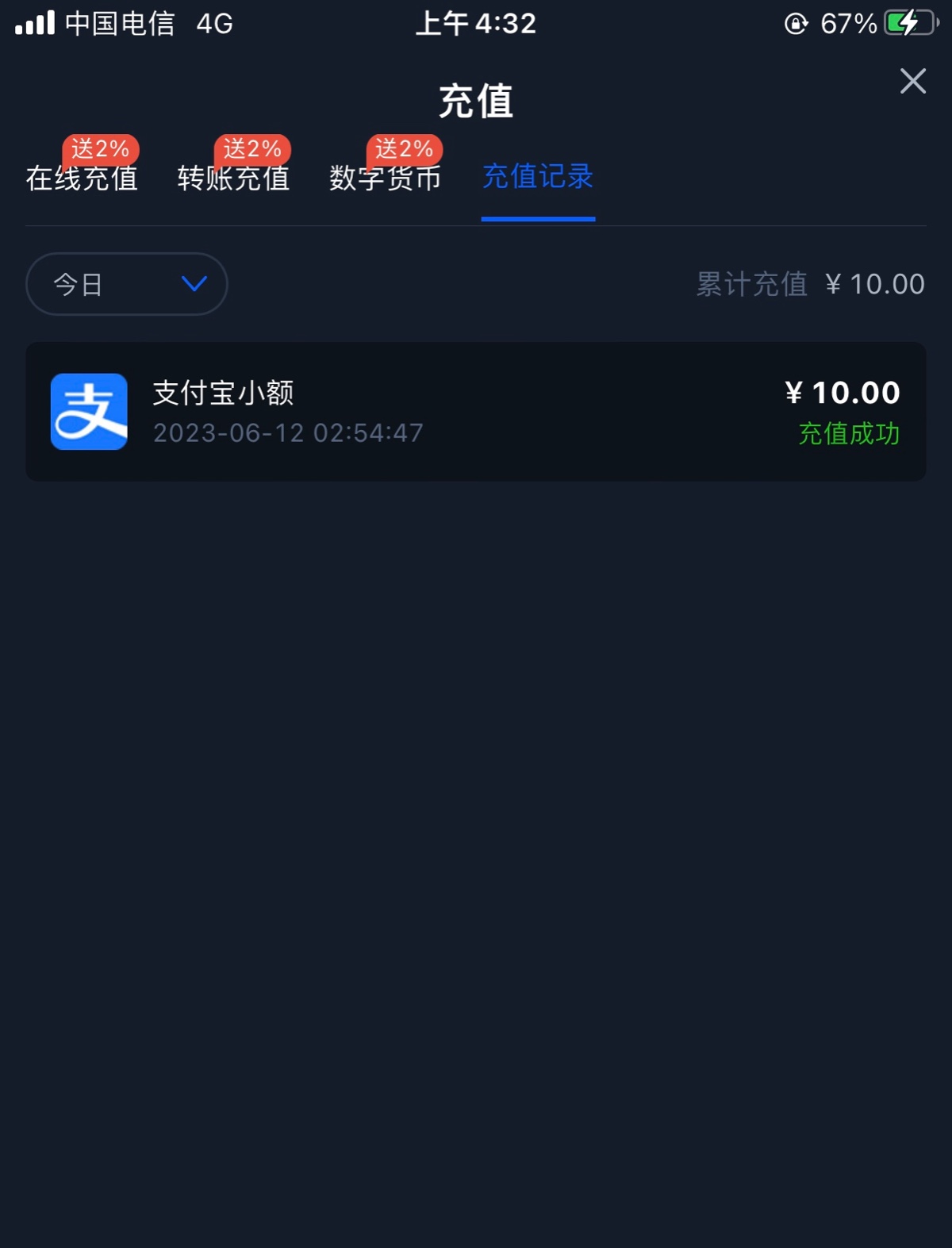Image resolution: width=952 pixels, height=1248 pixels.
Task: Select the 充值记录 tab
Action: coord(538,177)
